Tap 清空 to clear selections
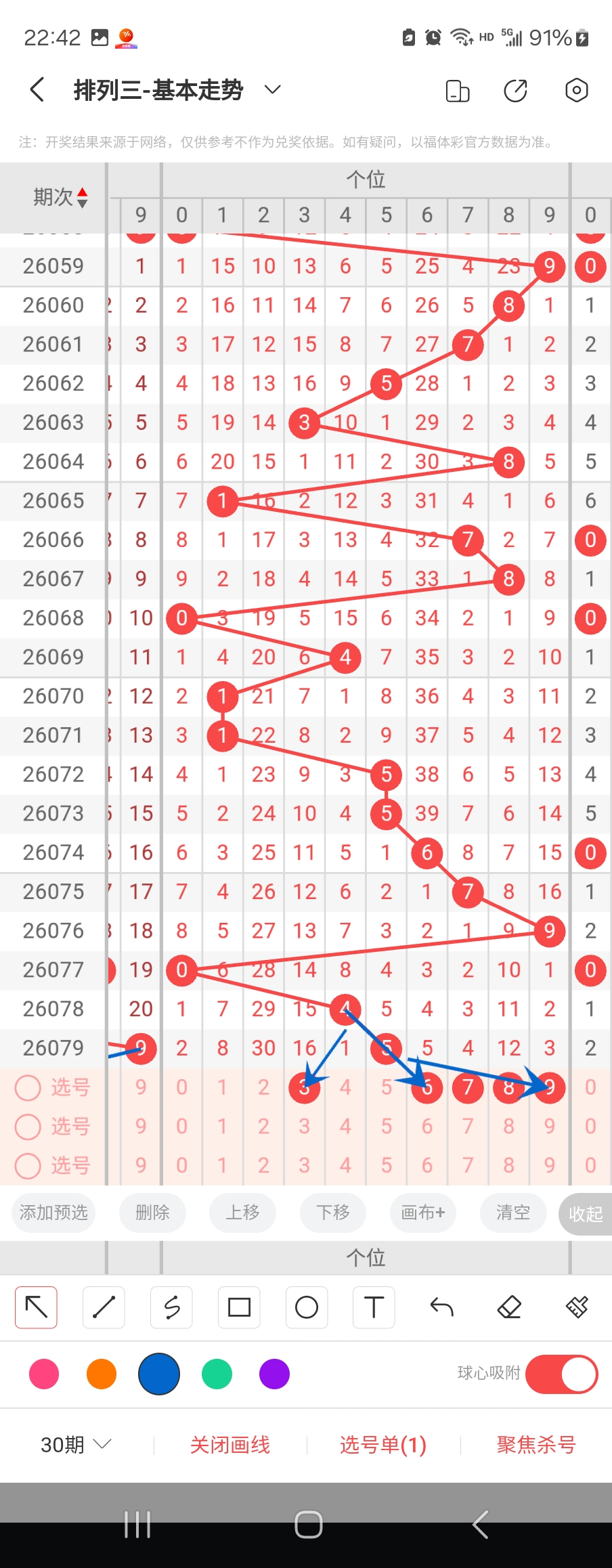Viewport: 612px width, 1568px height. pyautogui.click(x=512, y=1213)
